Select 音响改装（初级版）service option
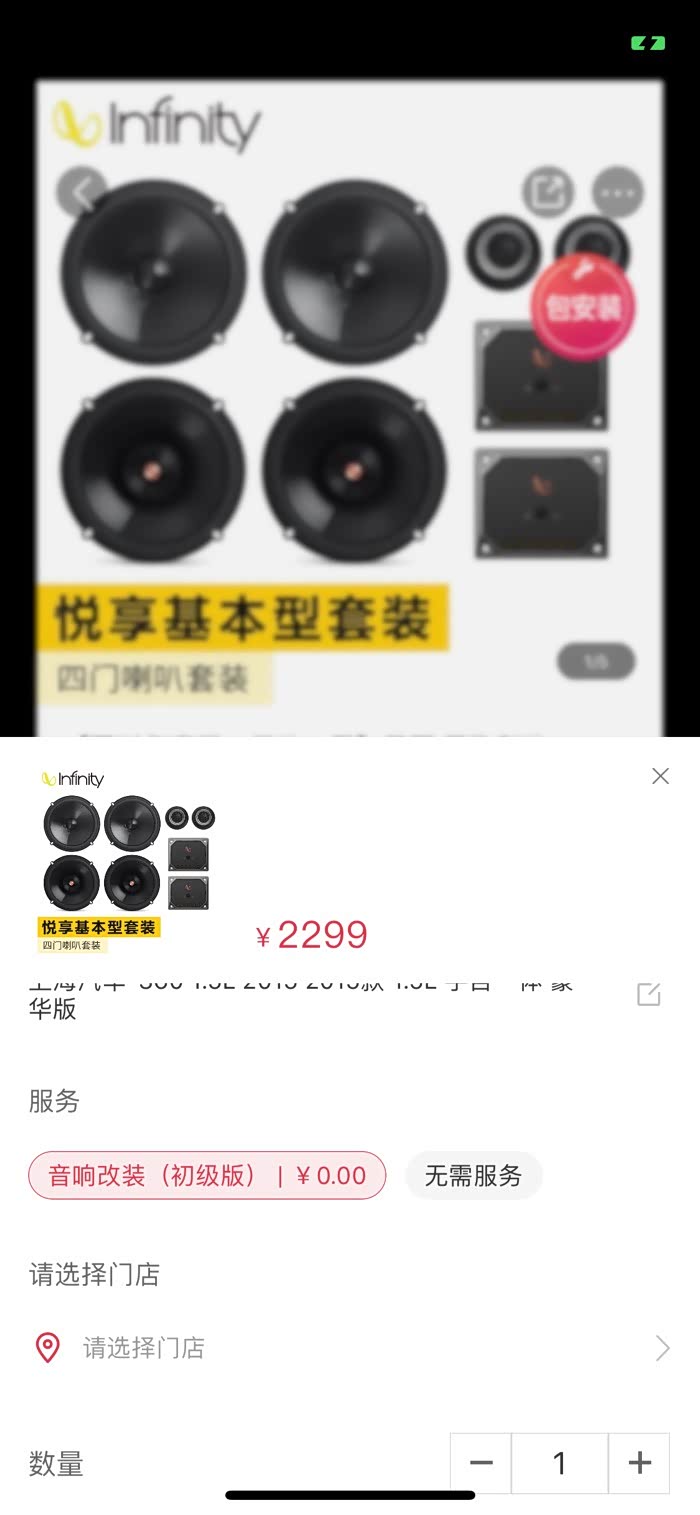Viewport: 700px width, 1515px height. (x=207, y=1175)
